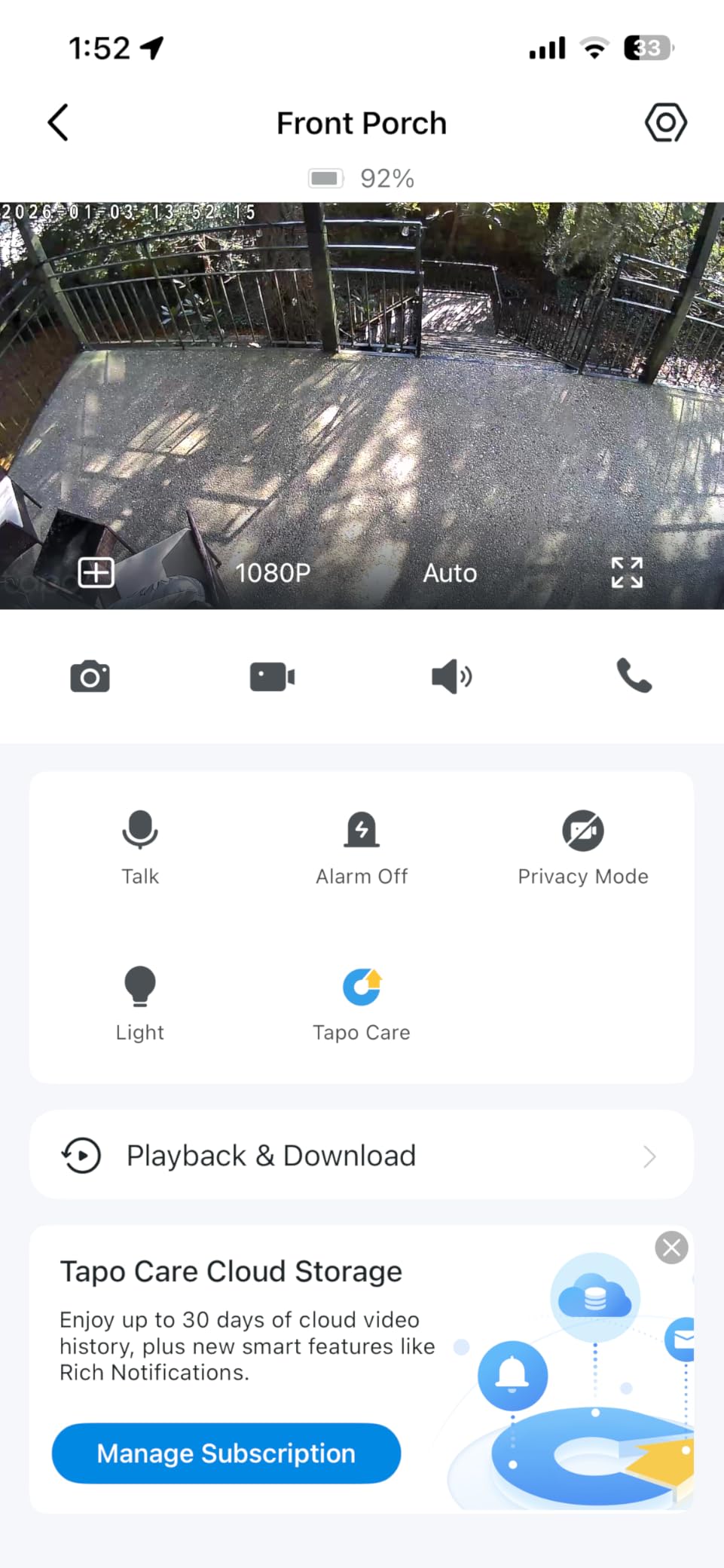Open camera settings gear icon
724x1568 pixels.
tap(665, 123)
